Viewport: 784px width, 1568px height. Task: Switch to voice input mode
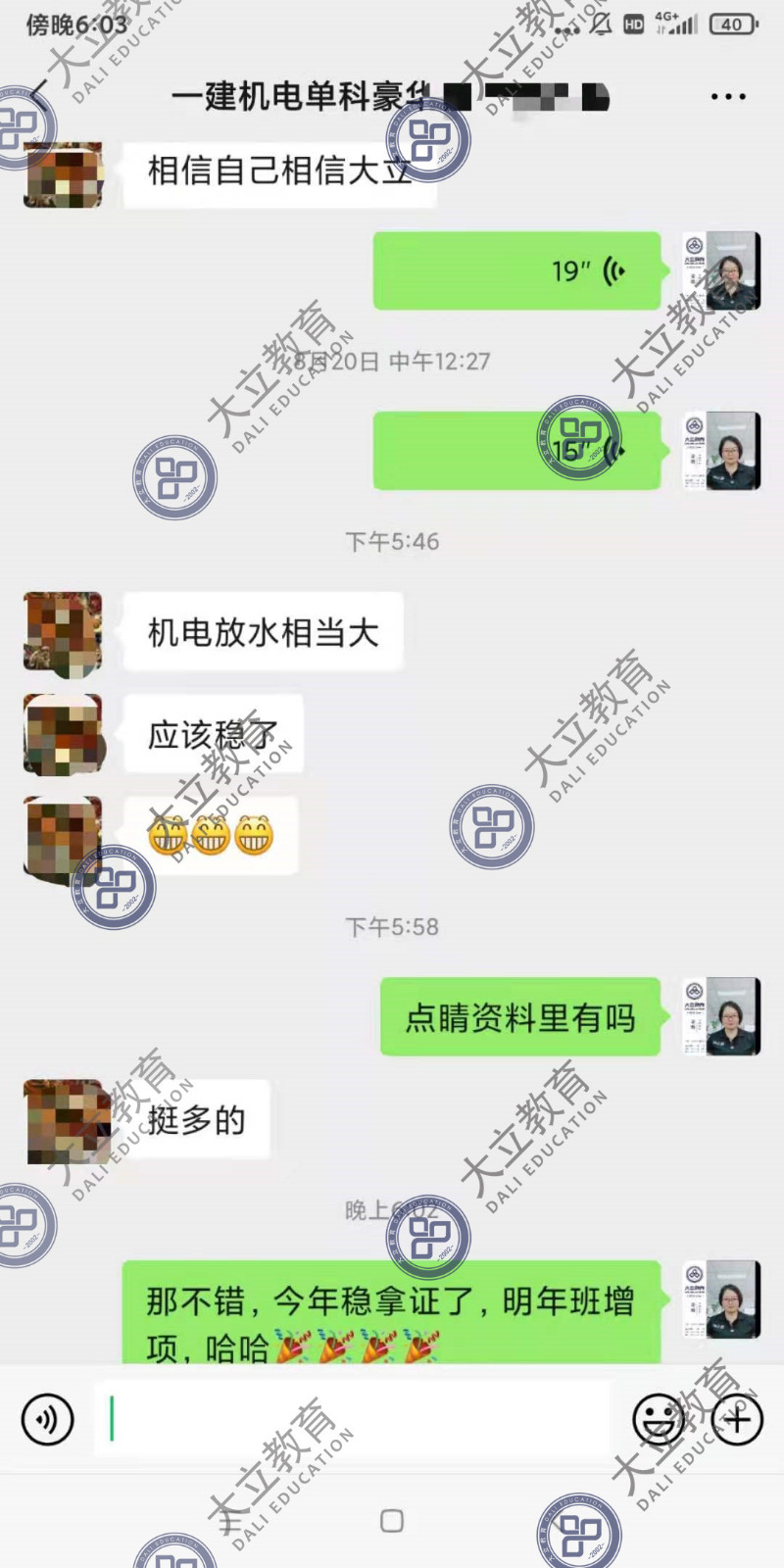[47, 1418]
